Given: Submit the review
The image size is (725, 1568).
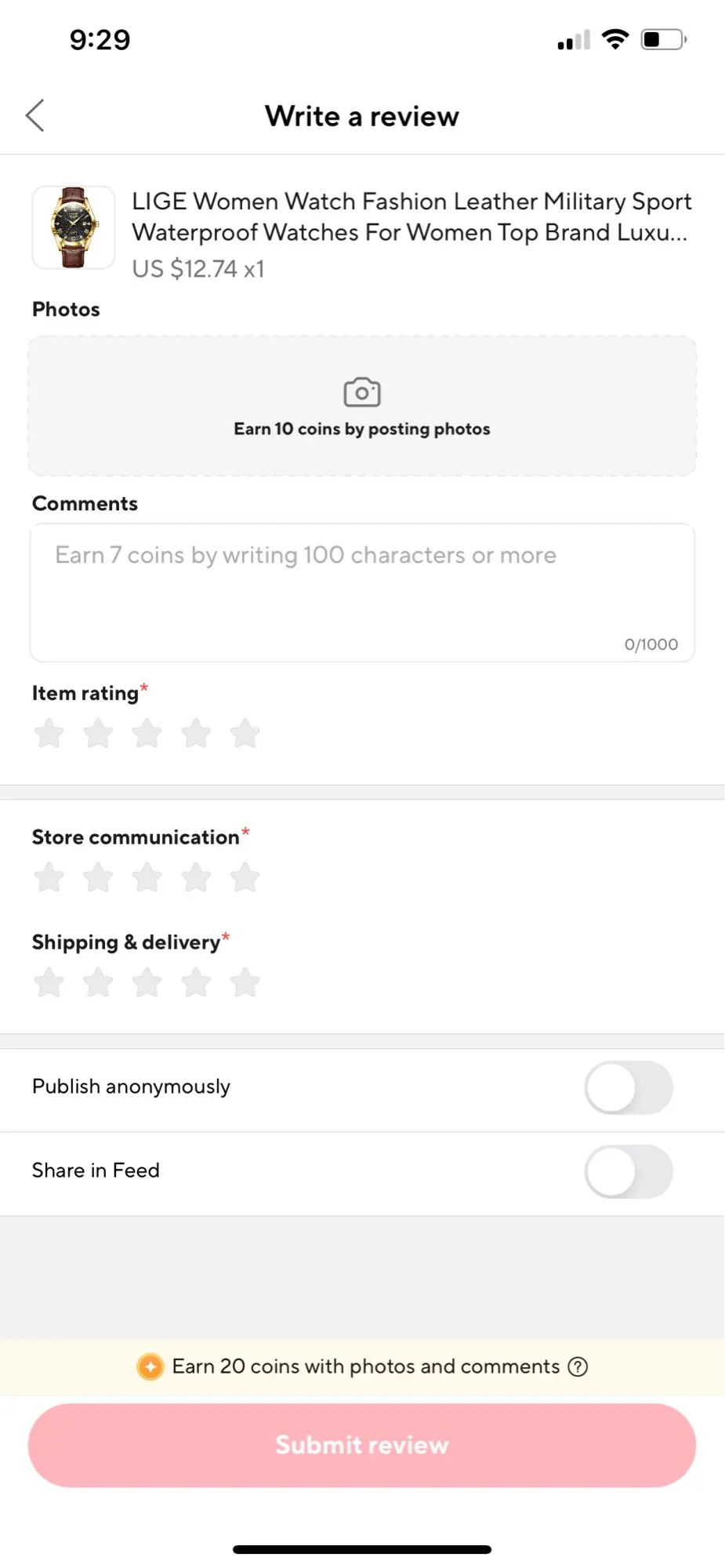Looking at the screenshot, I should pos(362,1445).
